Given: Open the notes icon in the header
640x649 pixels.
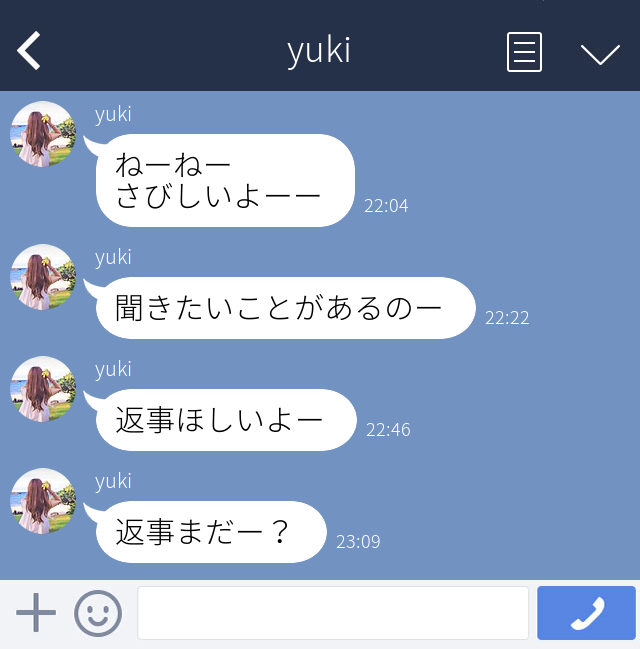Looking at the screenshot, I should pyautogui.click(x=524, y=52).
